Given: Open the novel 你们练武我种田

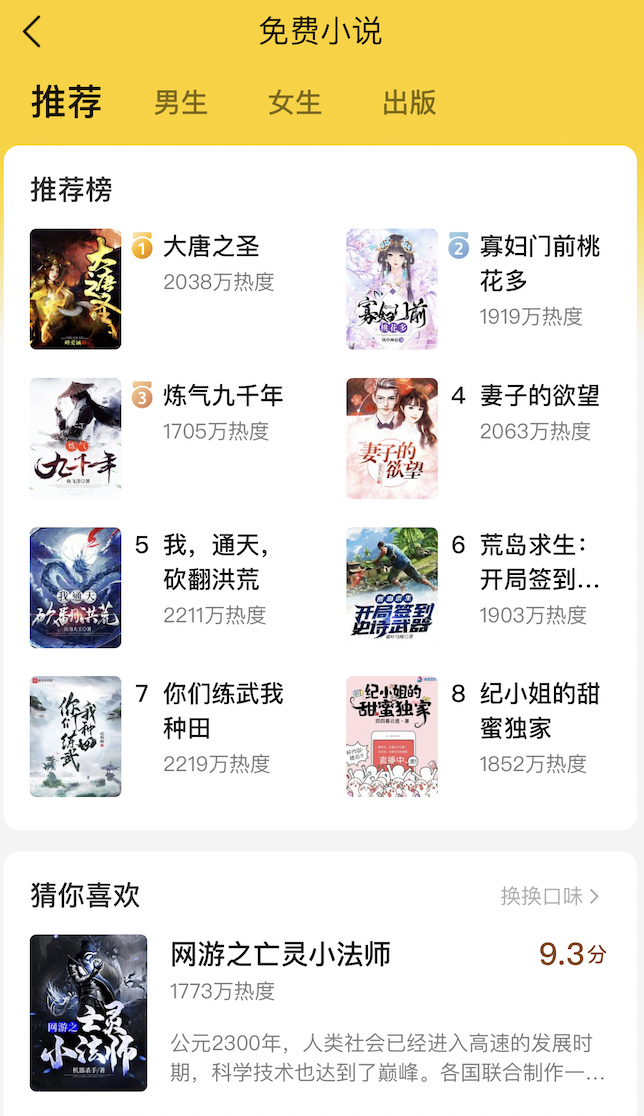Looking at the screenshot, I should pyautogui.click(x=223, y=709).
